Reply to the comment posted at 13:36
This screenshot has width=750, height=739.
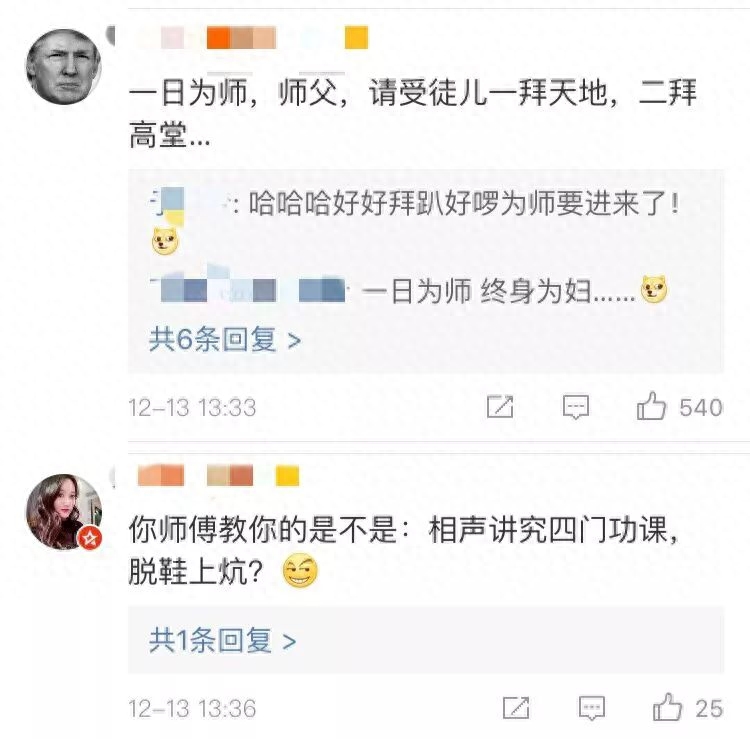point(591,708)
